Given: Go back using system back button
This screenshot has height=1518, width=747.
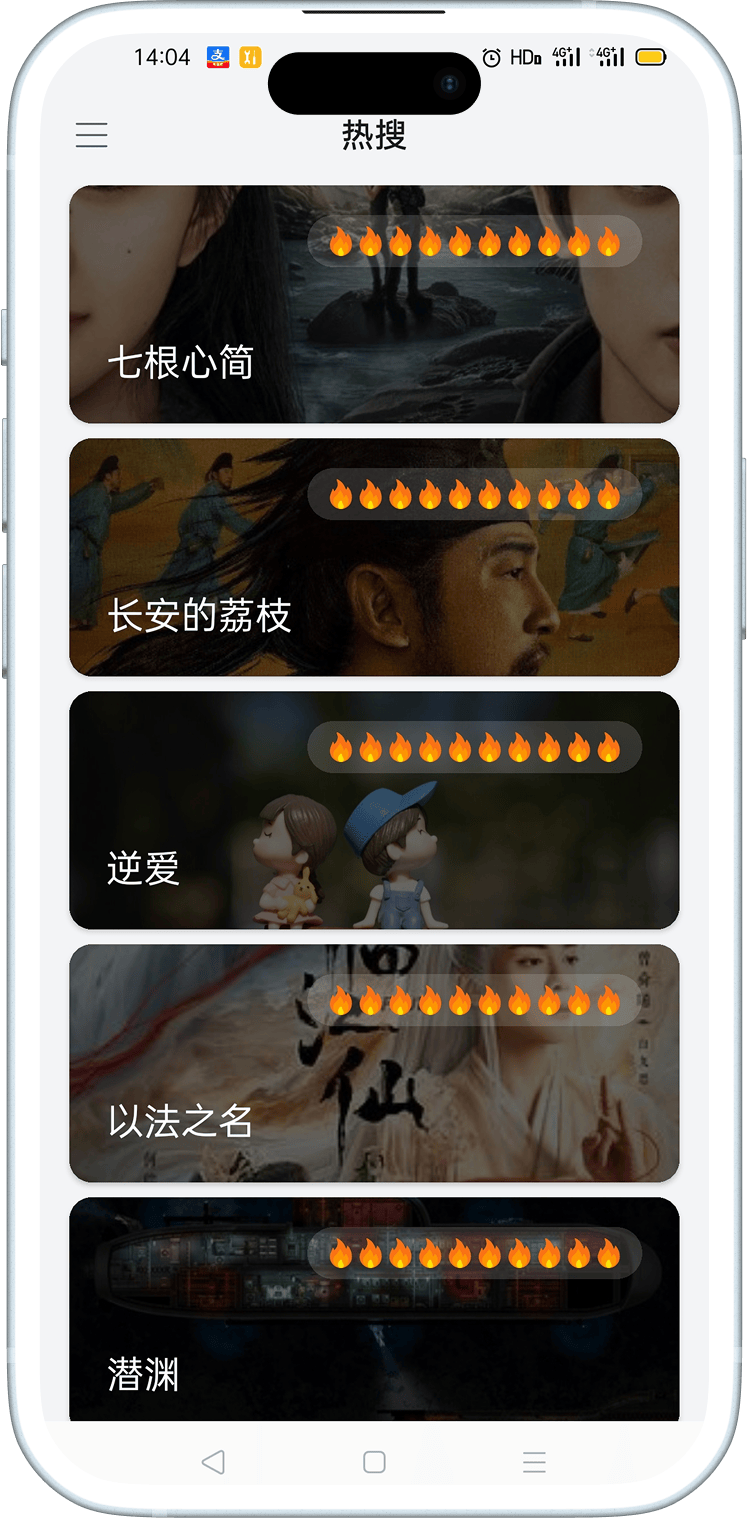Looking at the screenshot, I should point(213,1462).
